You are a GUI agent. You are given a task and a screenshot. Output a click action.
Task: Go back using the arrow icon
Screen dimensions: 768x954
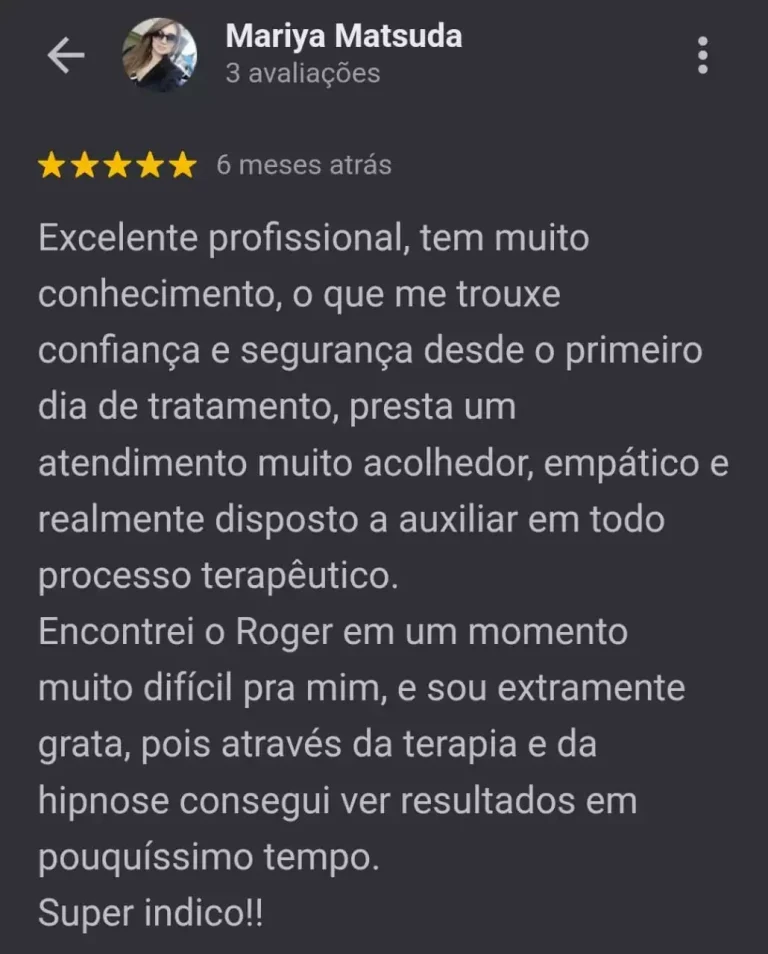click(66, 57)
